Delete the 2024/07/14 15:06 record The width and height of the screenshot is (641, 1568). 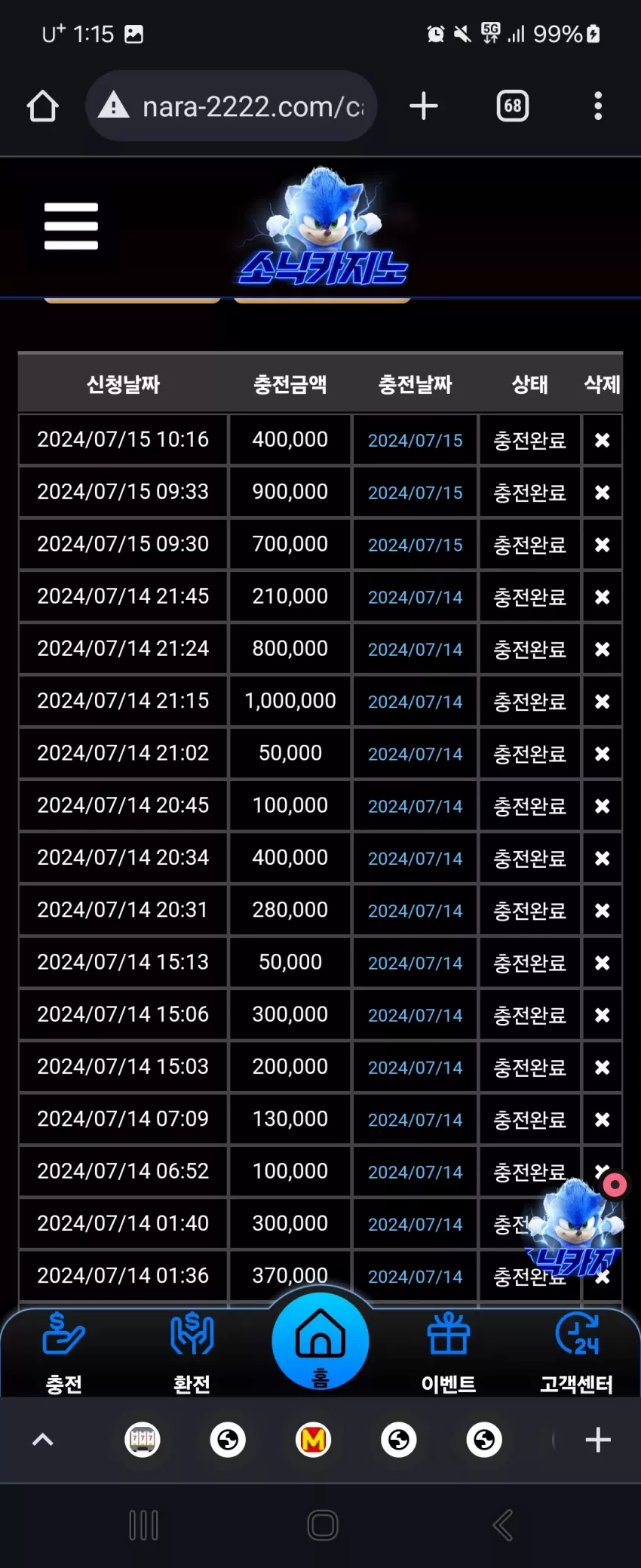point(602,1015)
